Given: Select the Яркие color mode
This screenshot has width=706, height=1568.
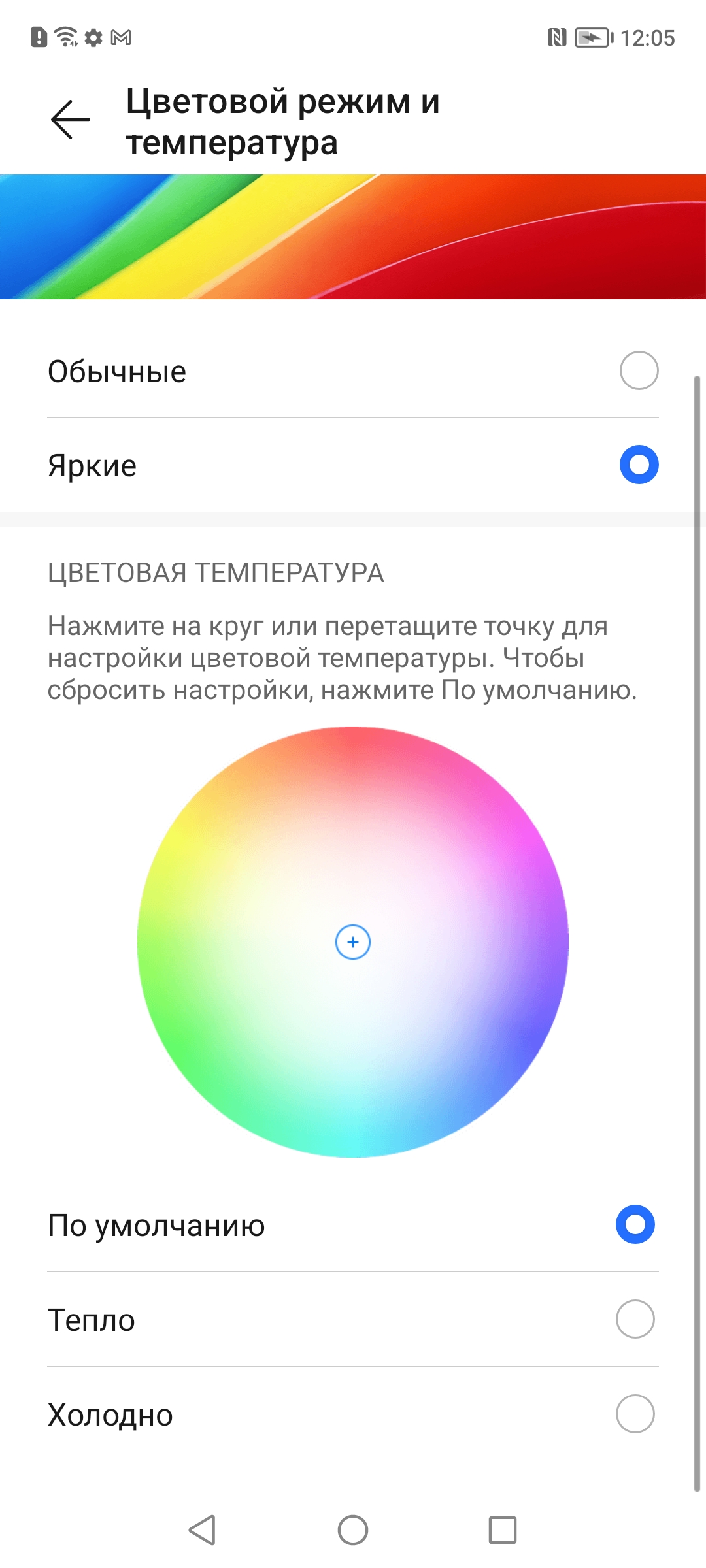Looking at the screenshot, I should tap(638, 465).
